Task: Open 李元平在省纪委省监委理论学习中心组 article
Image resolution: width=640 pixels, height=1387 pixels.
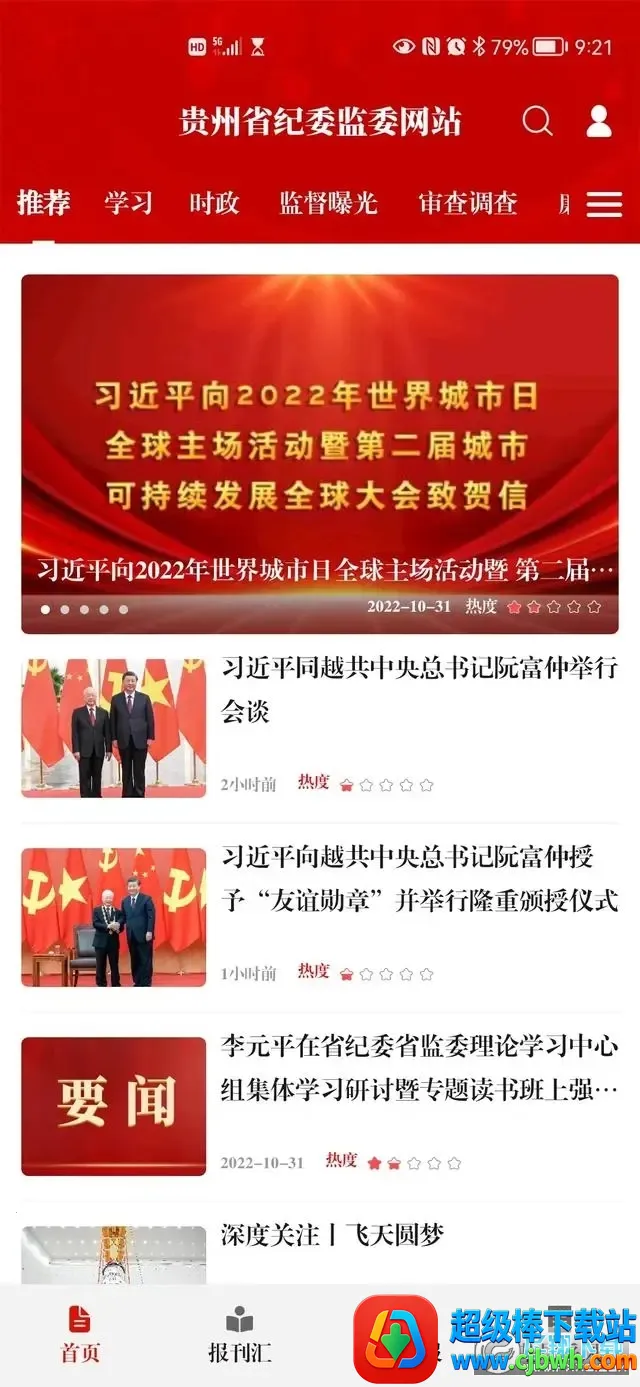Action: [418, 1069]
